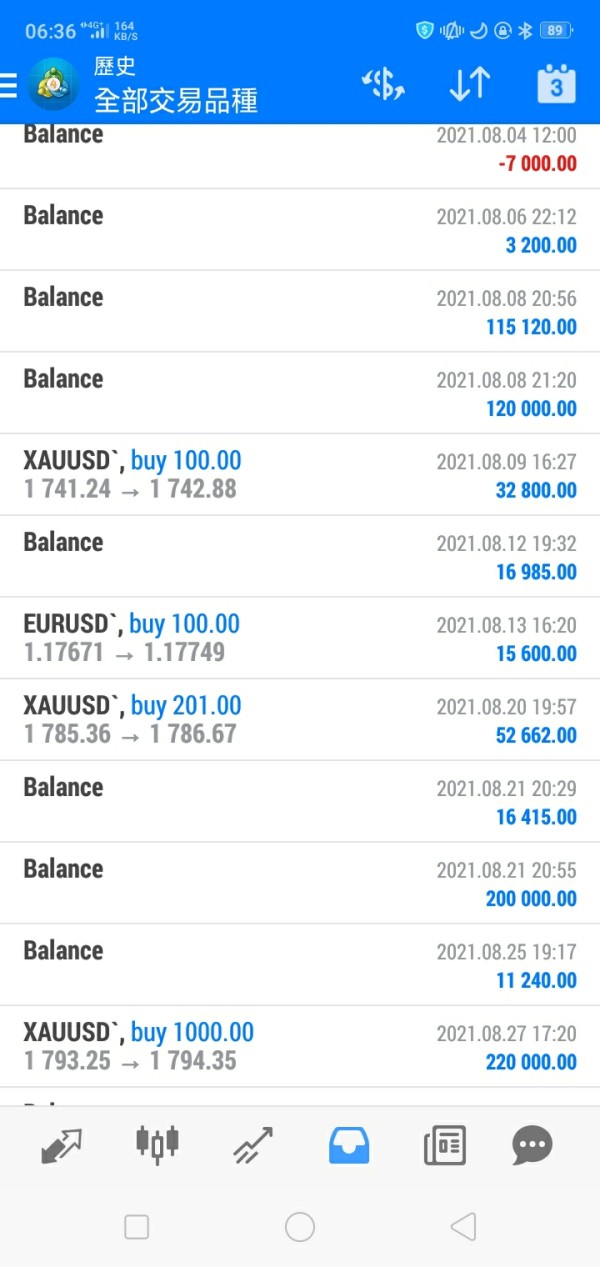600x1267 pixels.
Task: Open the Chat messages tab
Action: (x=532, y=1145)
